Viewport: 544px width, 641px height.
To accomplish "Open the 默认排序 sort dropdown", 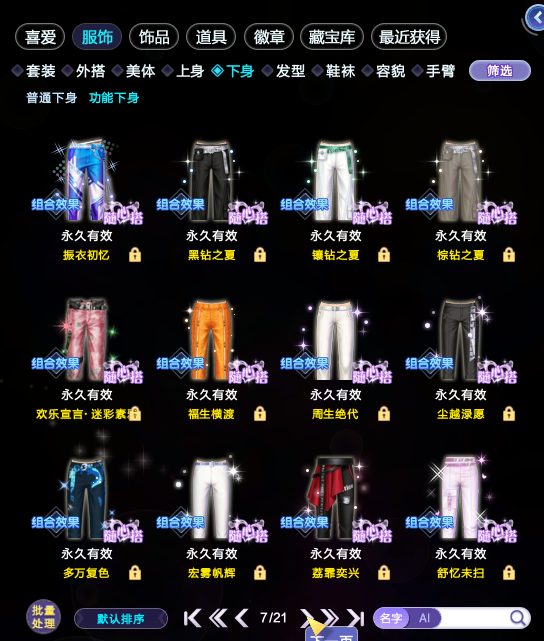I will tap(121, 619).
